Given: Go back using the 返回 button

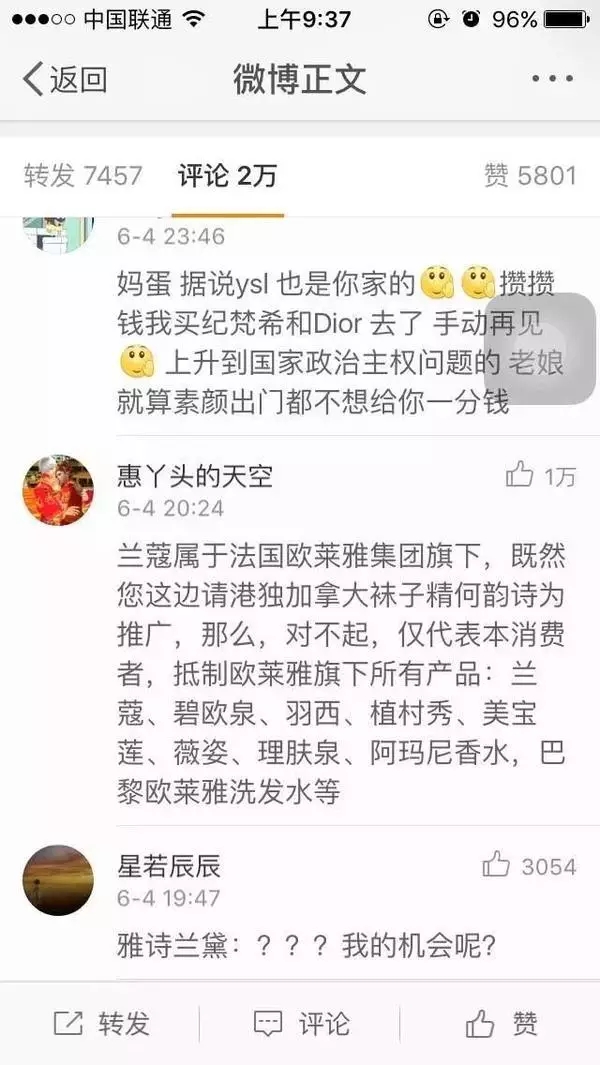Looking at the screenshot, I should 65,78.
